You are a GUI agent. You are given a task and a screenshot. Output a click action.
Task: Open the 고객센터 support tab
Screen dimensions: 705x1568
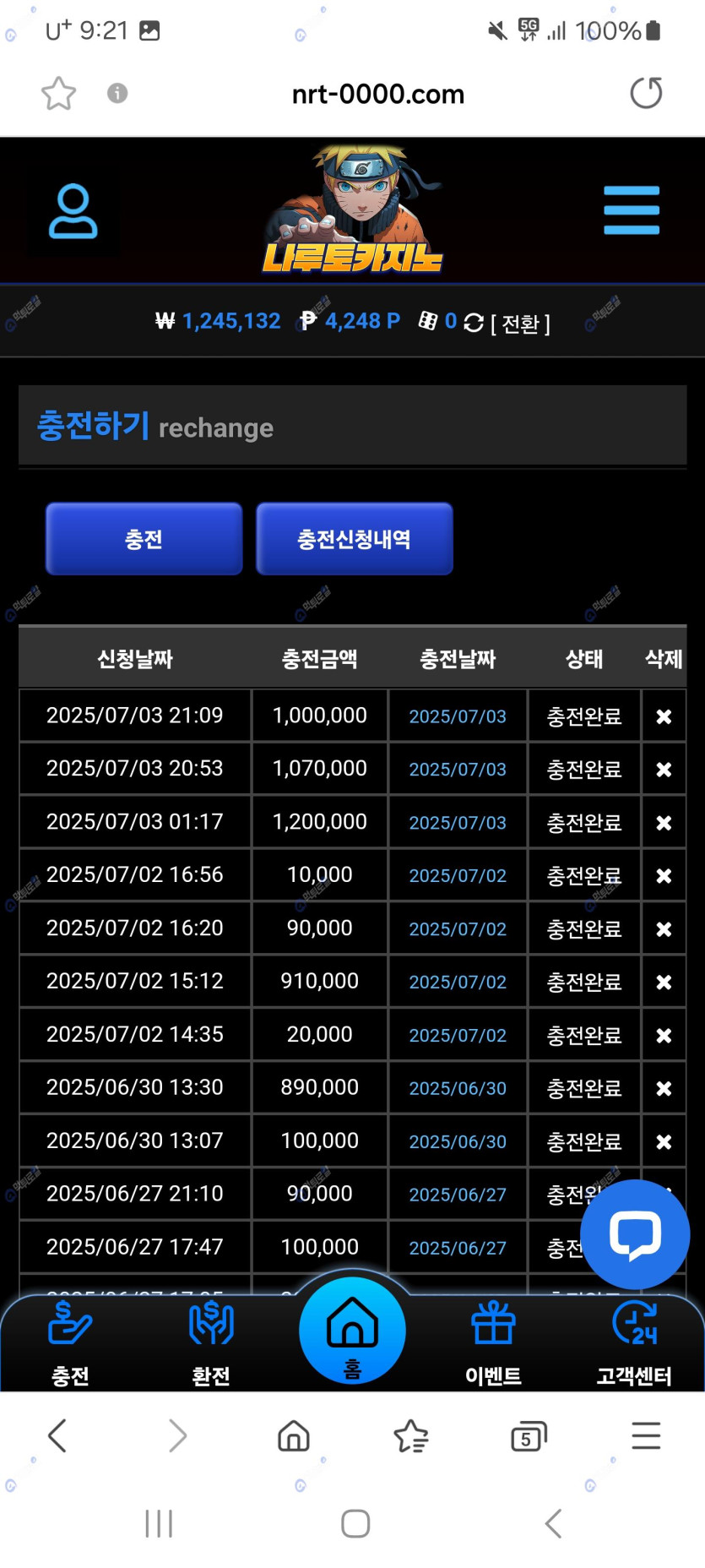[634, 1343]
